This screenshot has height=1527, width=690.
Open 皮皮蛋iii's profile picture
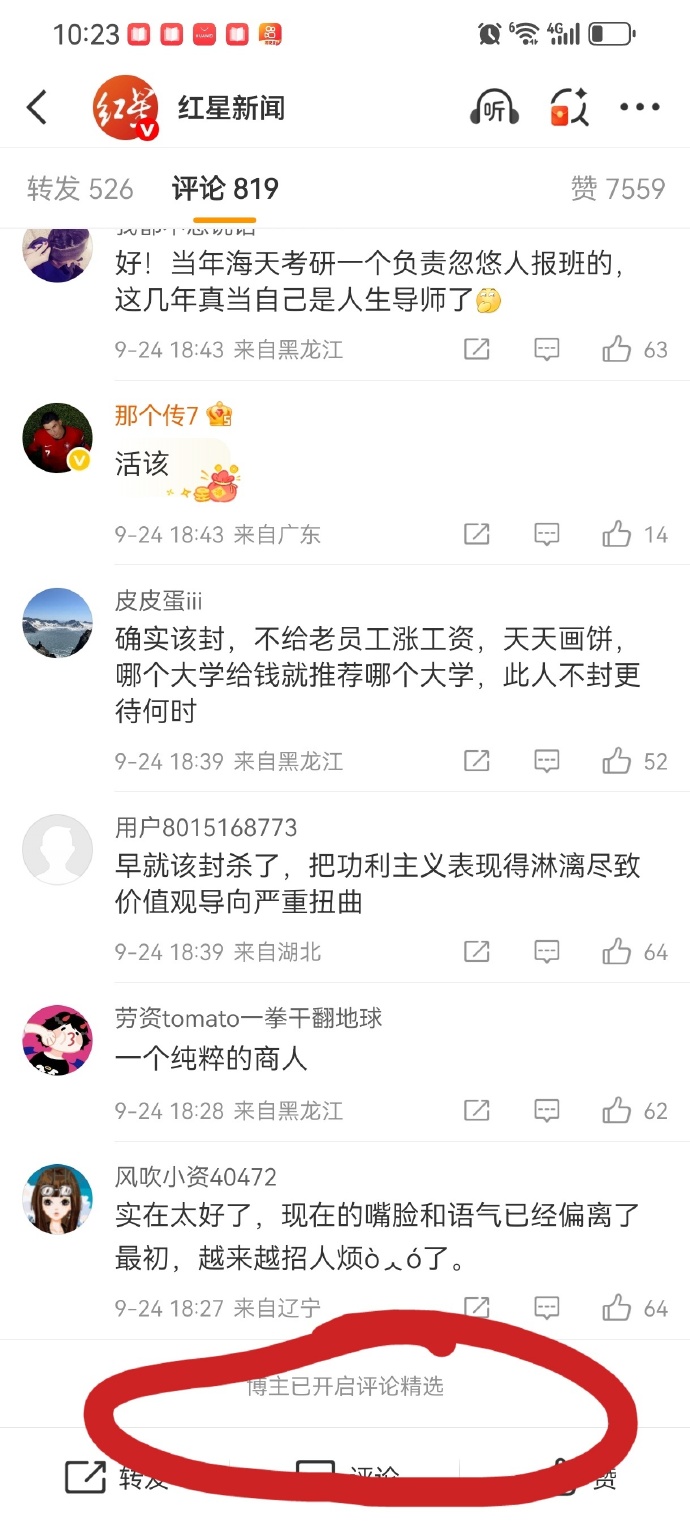click(x=57, y=622)
